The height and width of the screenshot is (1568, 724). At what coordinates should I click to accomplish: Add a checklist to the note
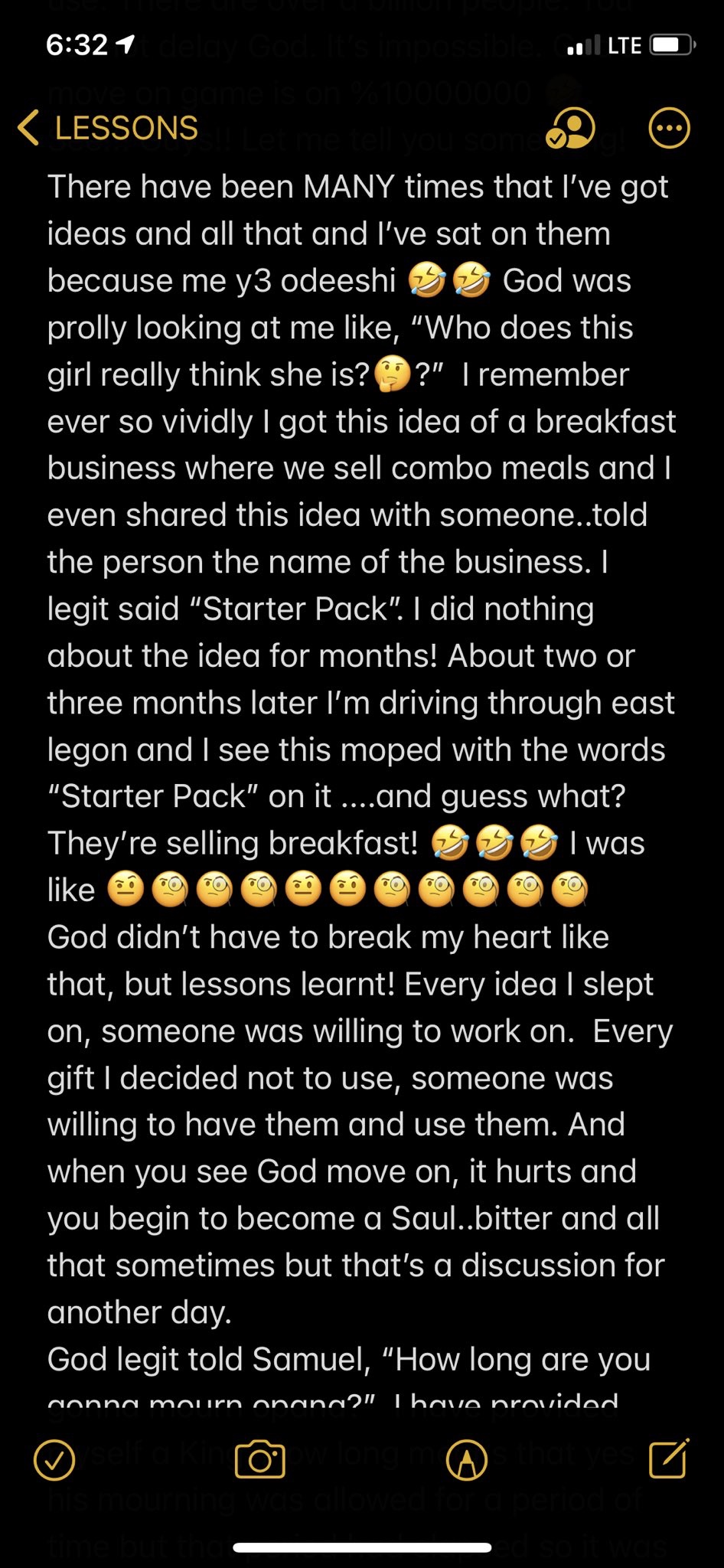(54, 1459)
